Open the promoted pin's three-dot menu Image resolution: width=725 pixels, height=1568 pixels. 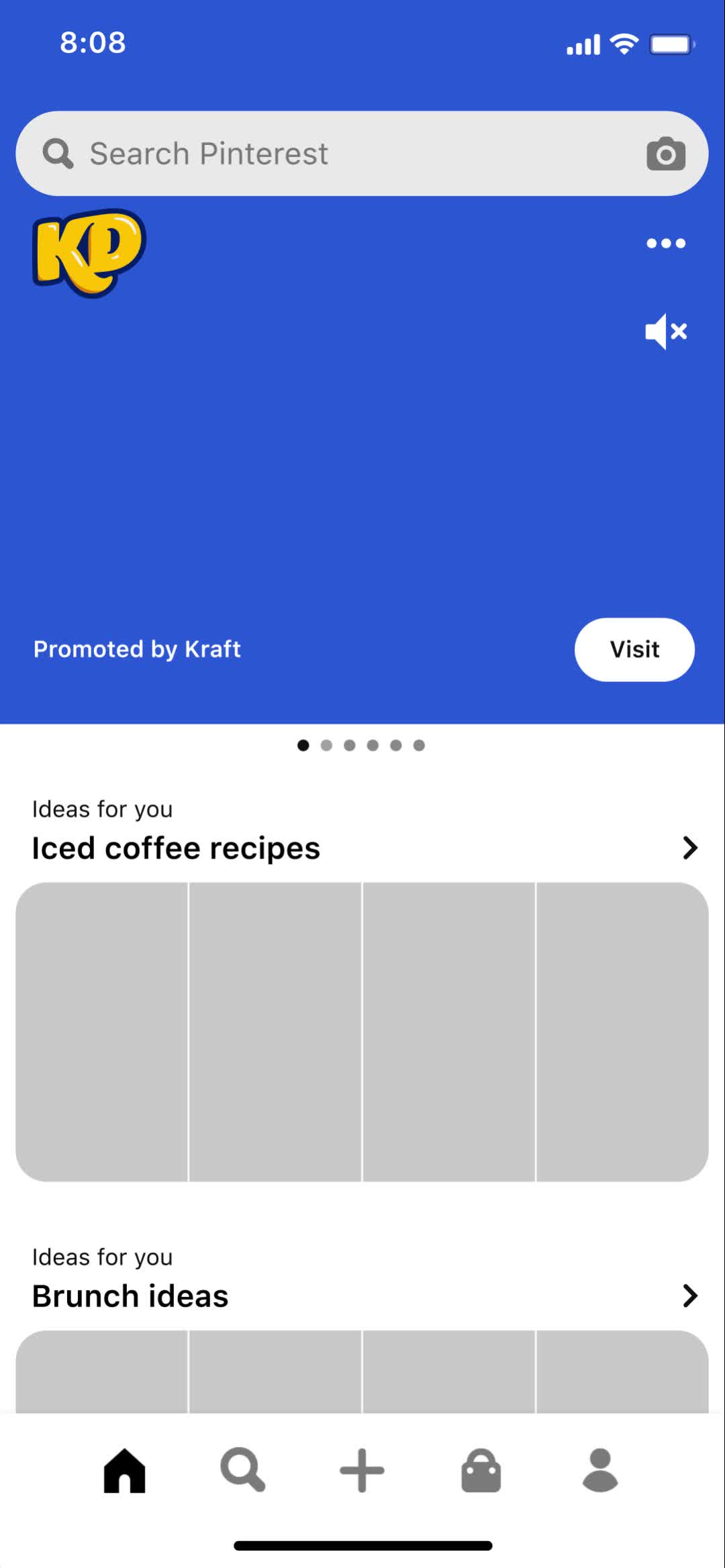pyautogui.click(x=665, y=244)
